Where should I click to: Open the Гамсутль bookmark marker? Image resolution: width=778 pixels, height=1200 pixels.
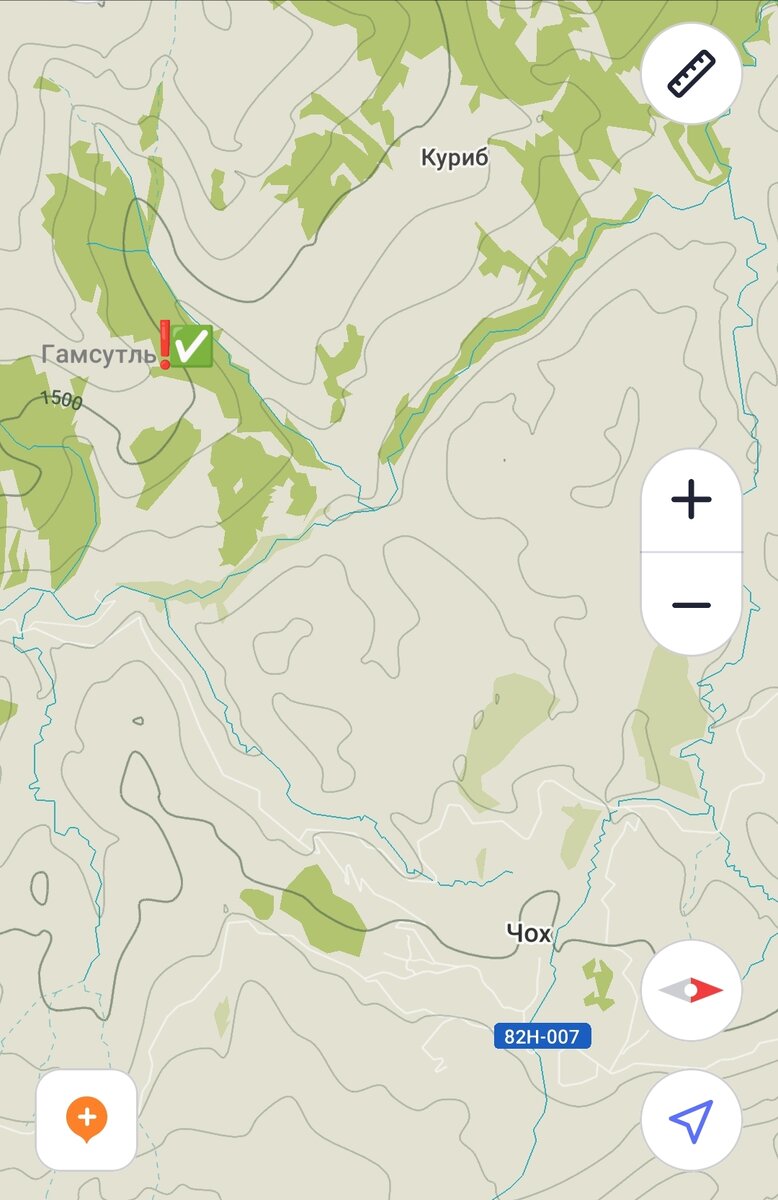[x=186, y=346]
